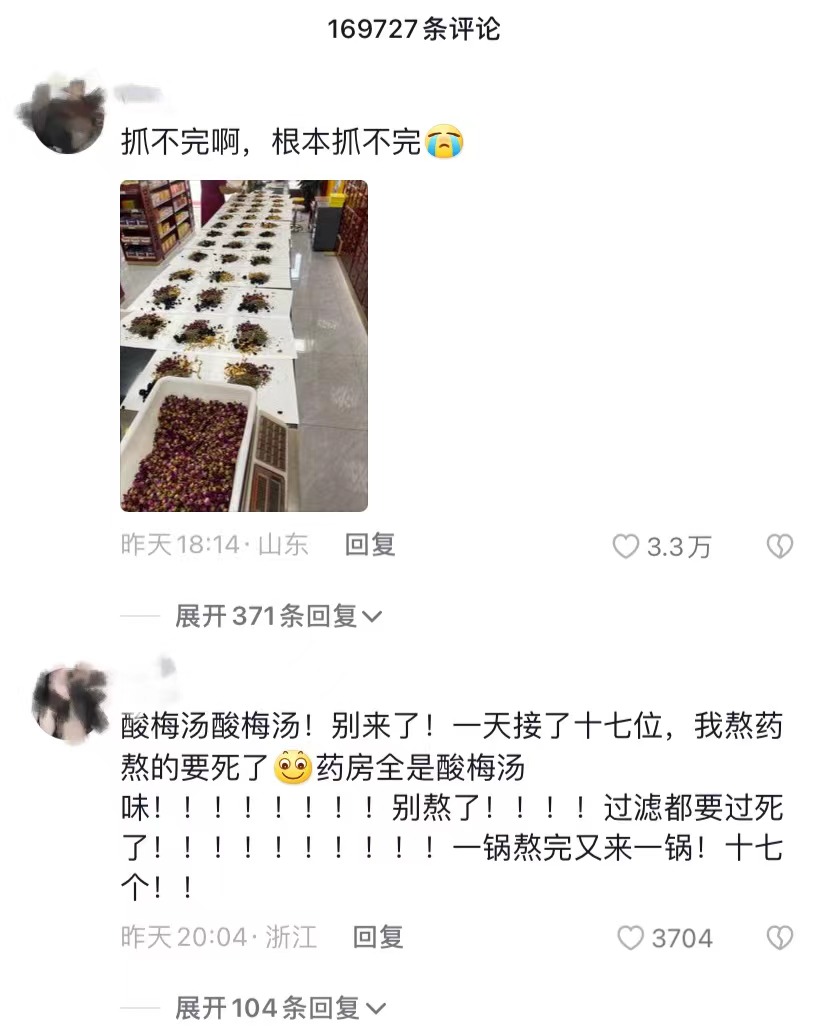
Task: Reply to the Zhejiang 酸梅汤 comment
Action: point(378,937)
